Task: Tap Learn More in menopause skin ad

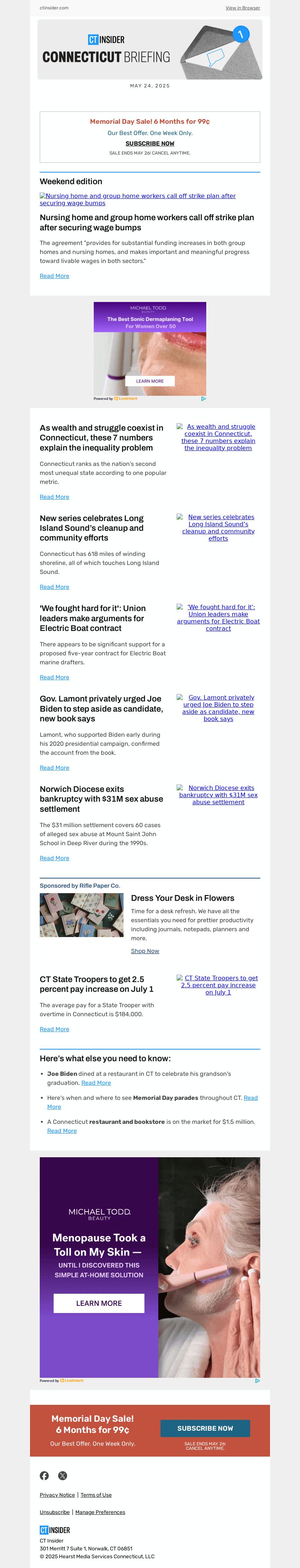Action: click(x=99, y=1303)
